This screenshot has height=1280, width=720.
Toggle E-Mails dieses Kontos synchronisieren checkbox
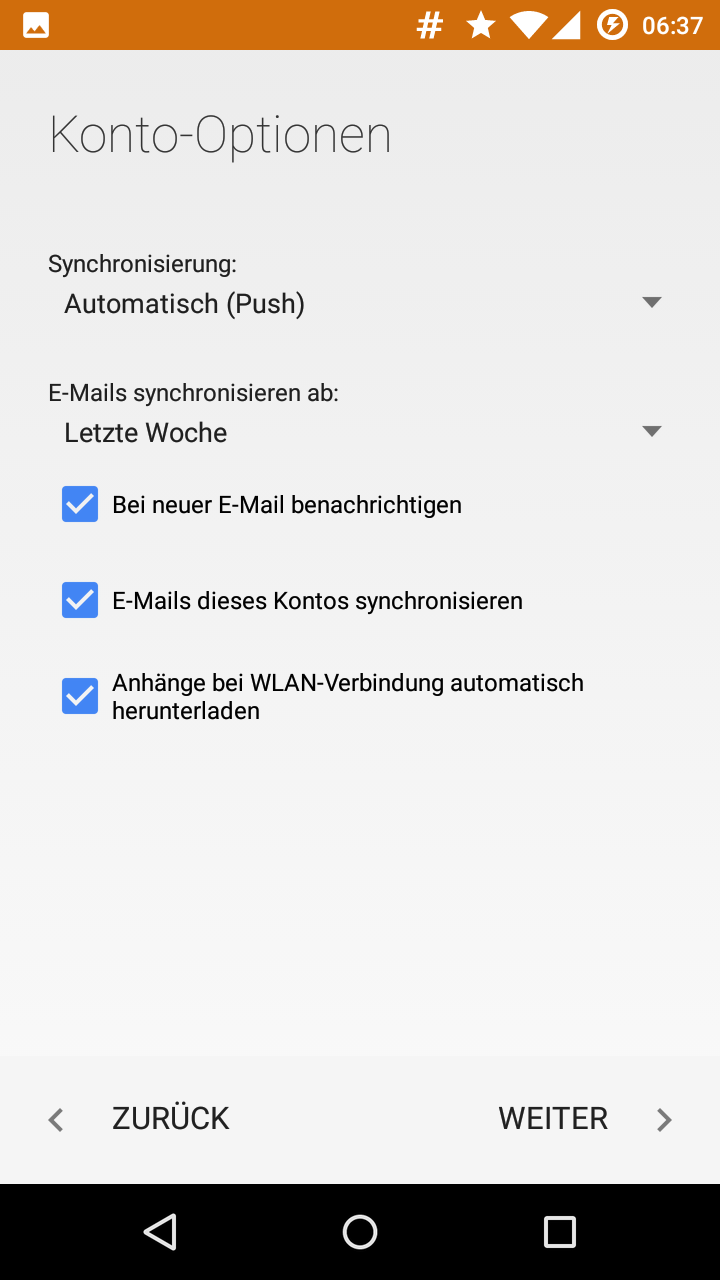pyautogui.click(x=80, y=601)
